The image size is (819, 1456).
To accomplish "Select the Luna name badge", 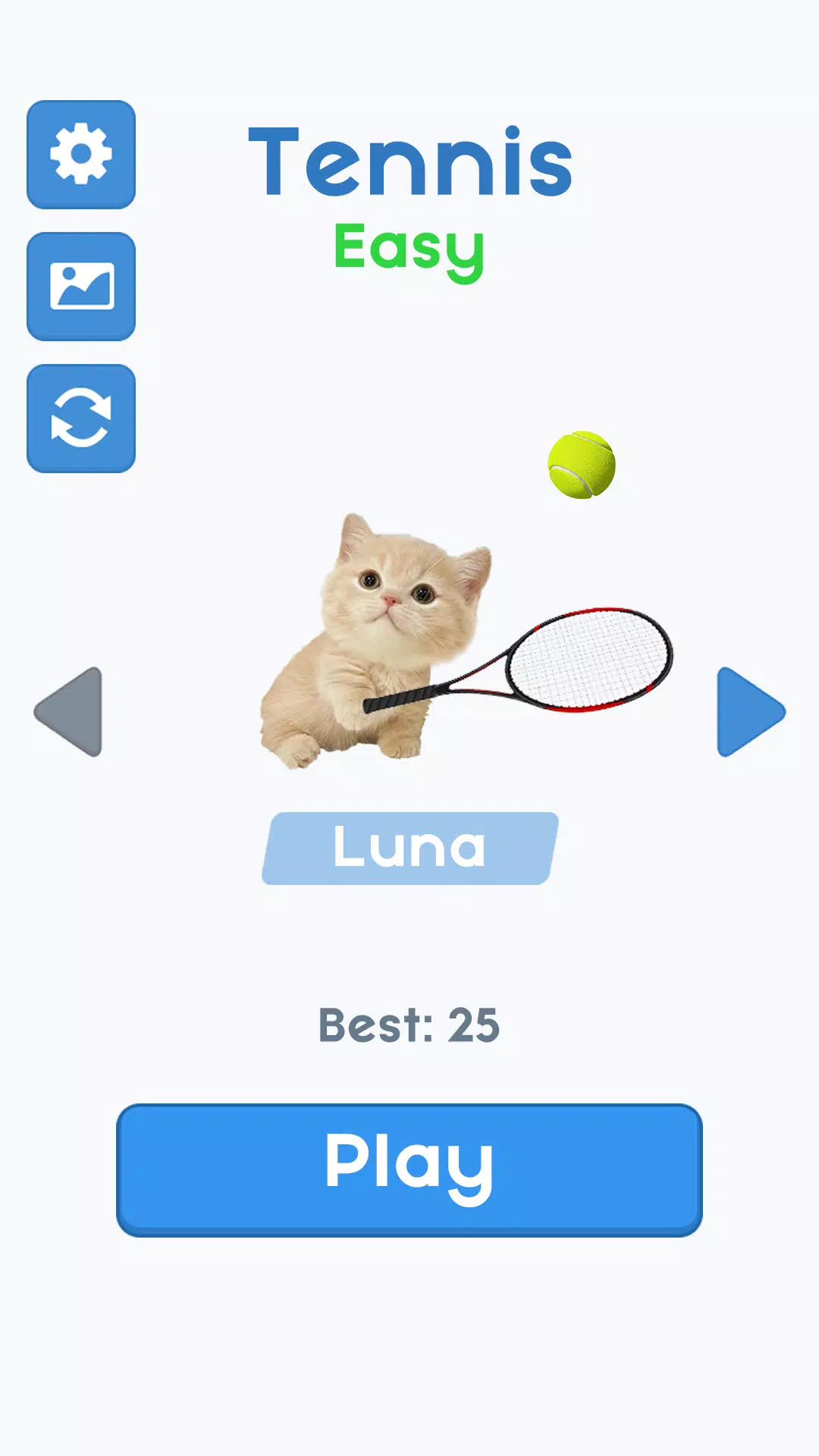I will click(x=409, y=846).
